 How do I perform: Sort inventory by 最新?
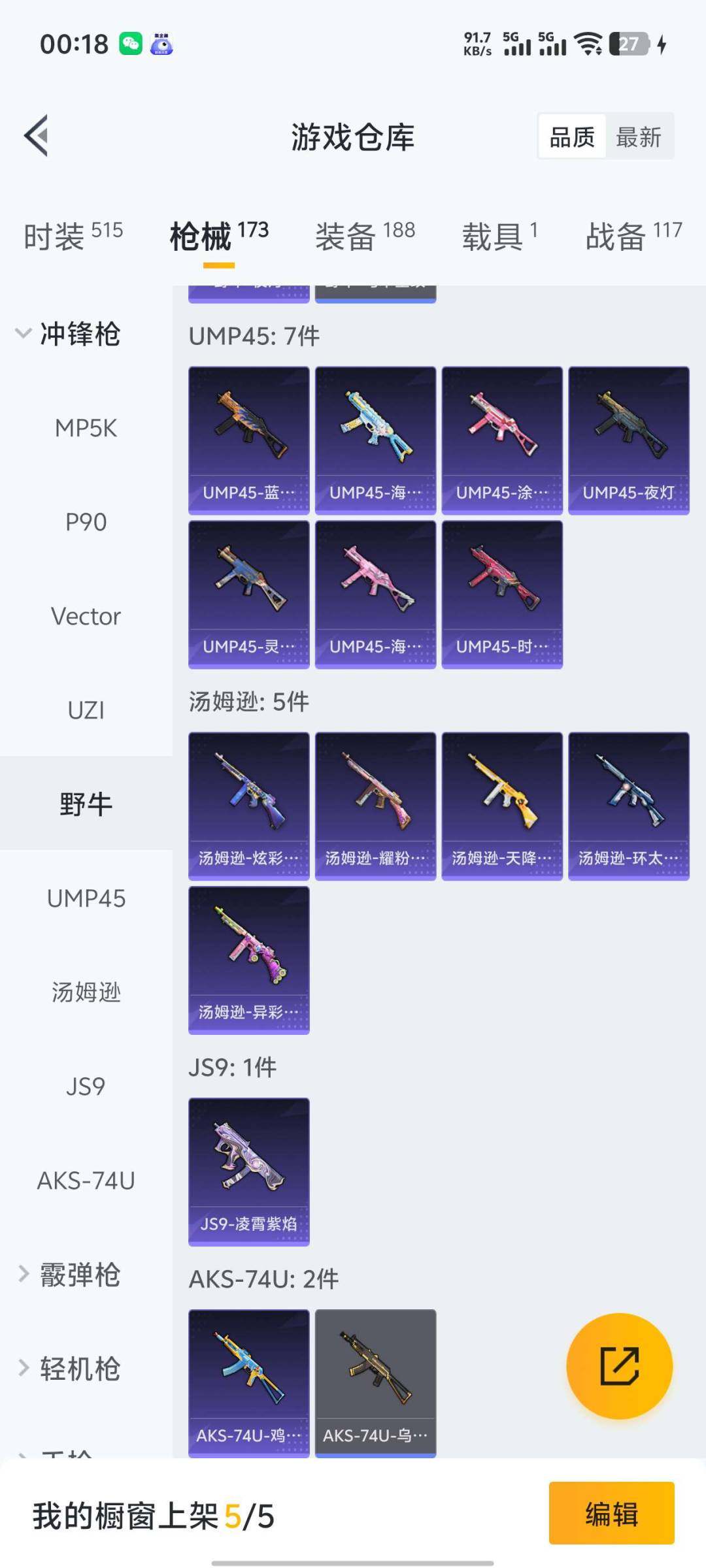(639, 137)
